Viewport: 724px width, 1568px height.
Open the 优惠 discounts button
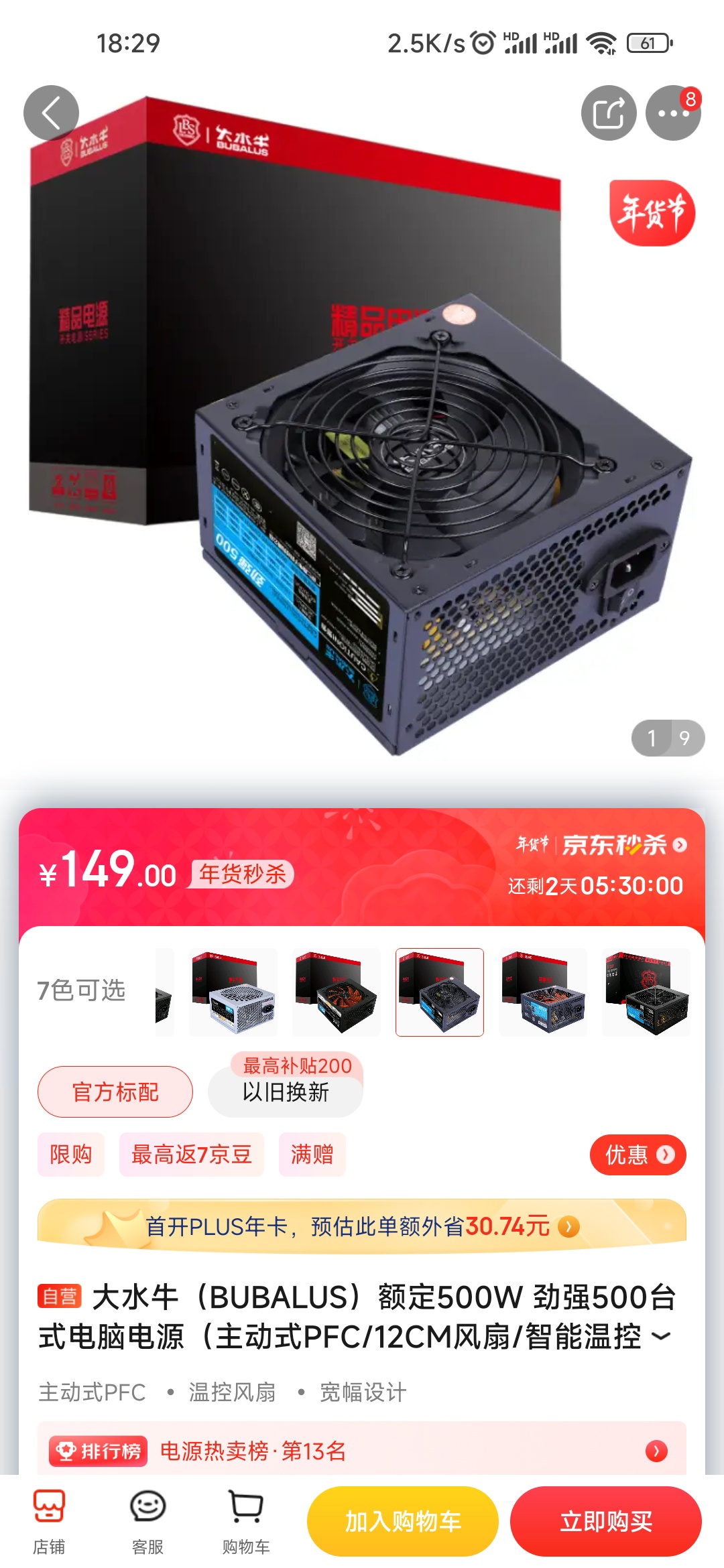tap(638, 1155)
